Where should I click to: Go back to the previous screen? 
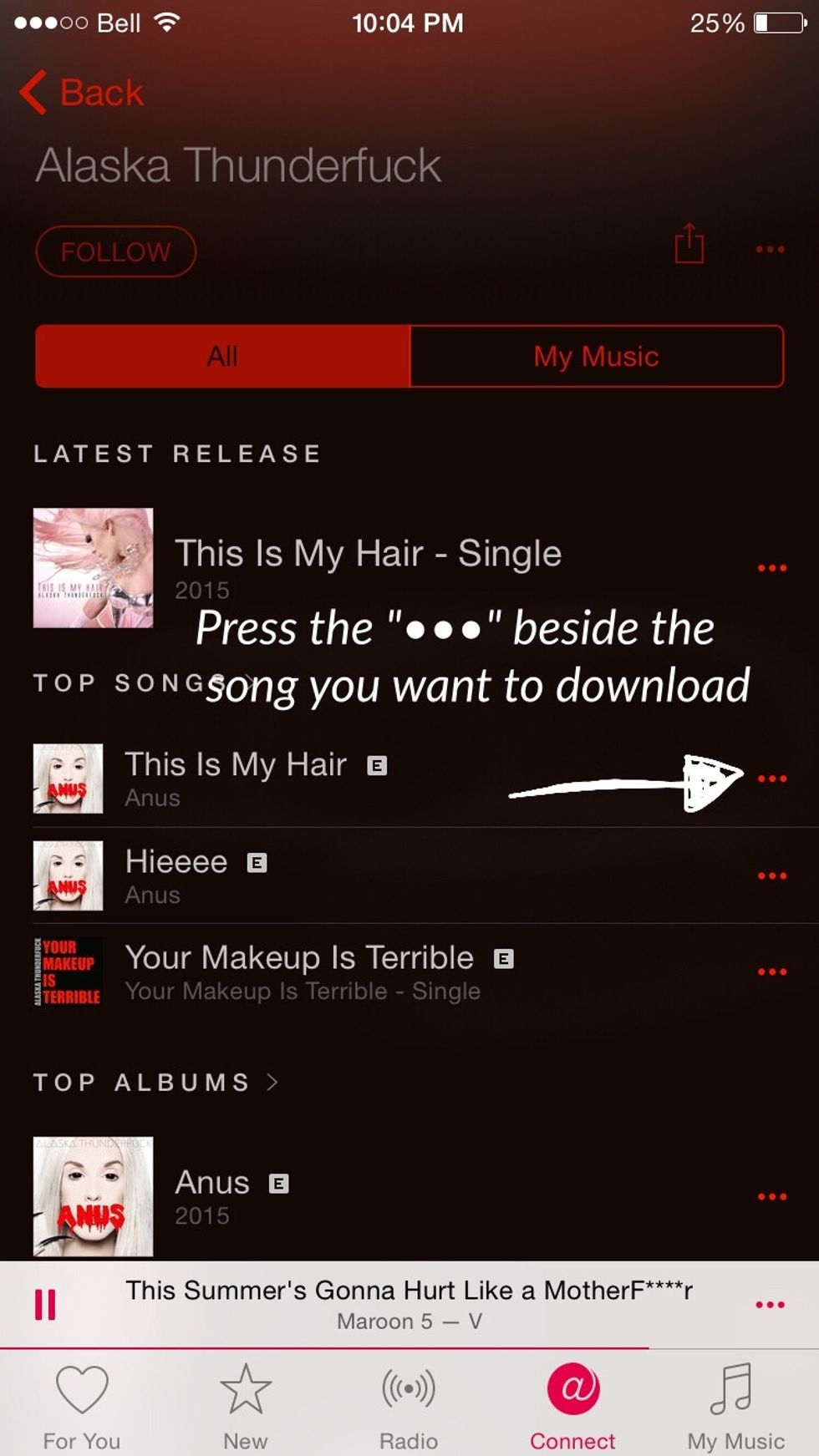[81, 92]
